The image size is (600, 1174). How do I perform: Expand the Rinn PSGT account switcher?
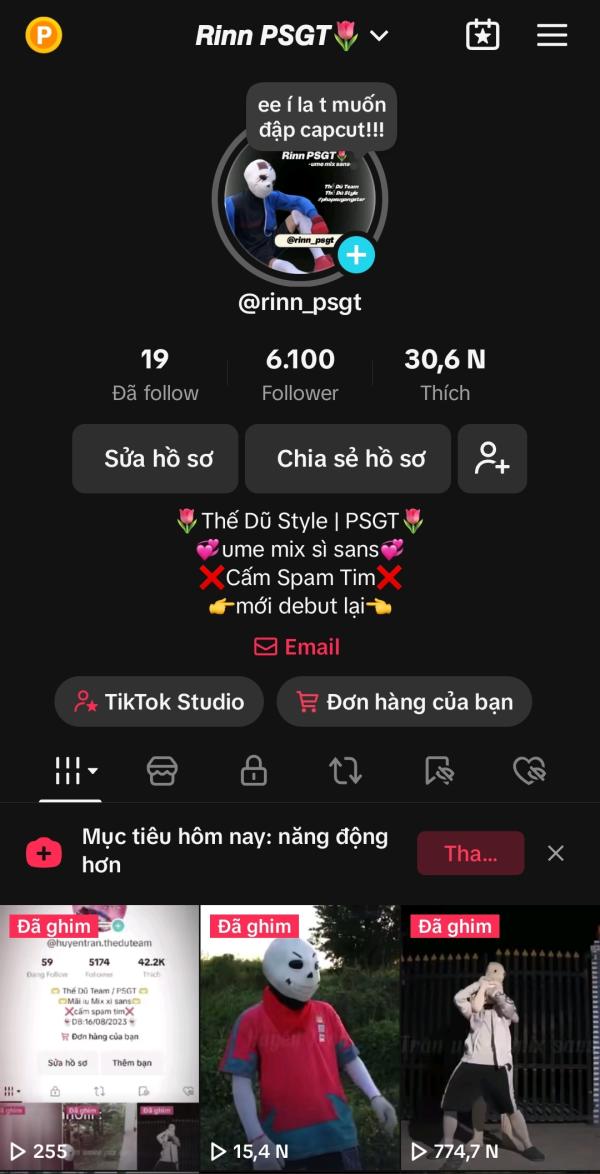point(379,36)
